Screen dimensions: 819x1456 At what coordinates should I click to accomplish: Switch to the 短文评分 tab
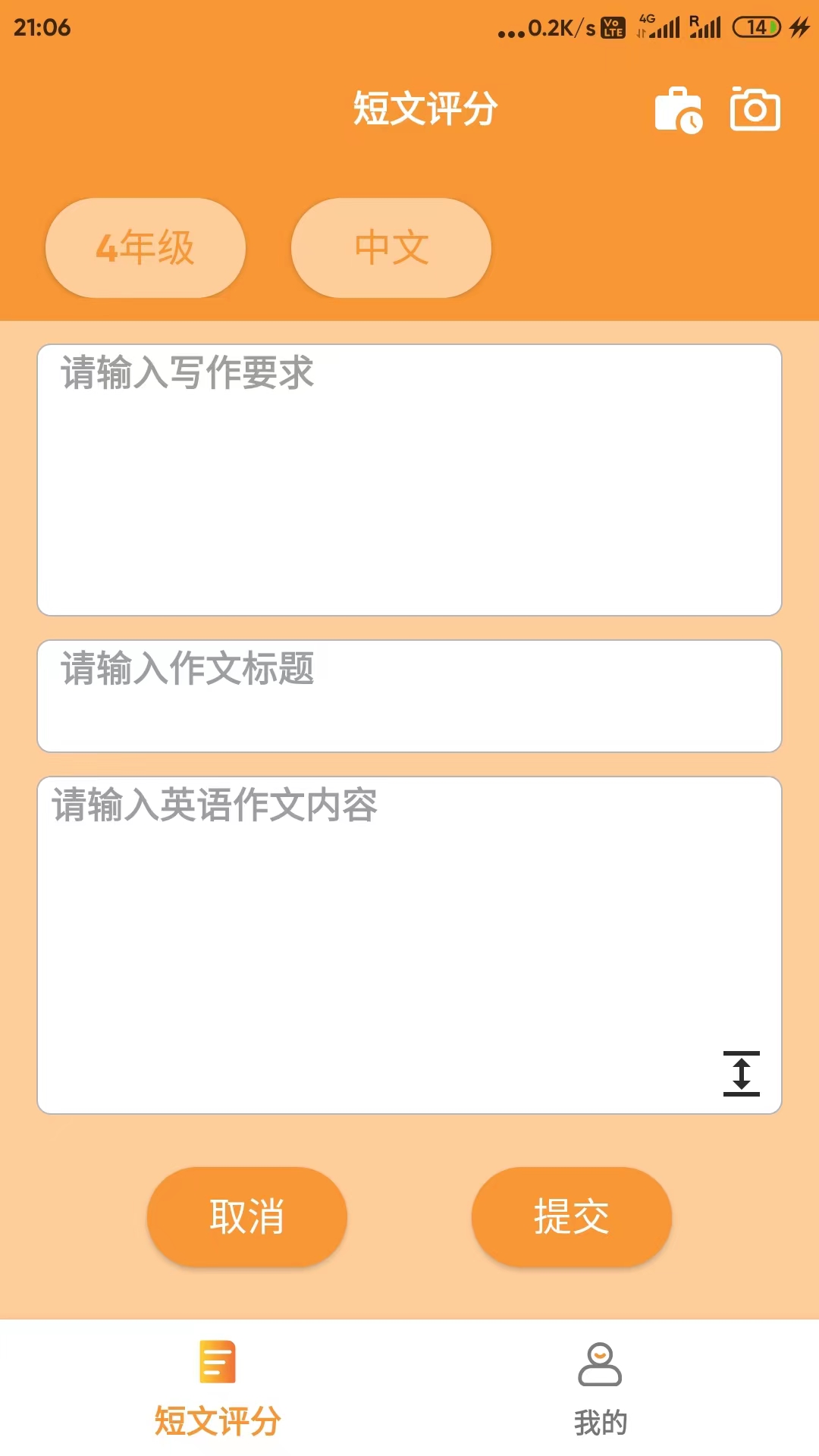pos(218,1389)
